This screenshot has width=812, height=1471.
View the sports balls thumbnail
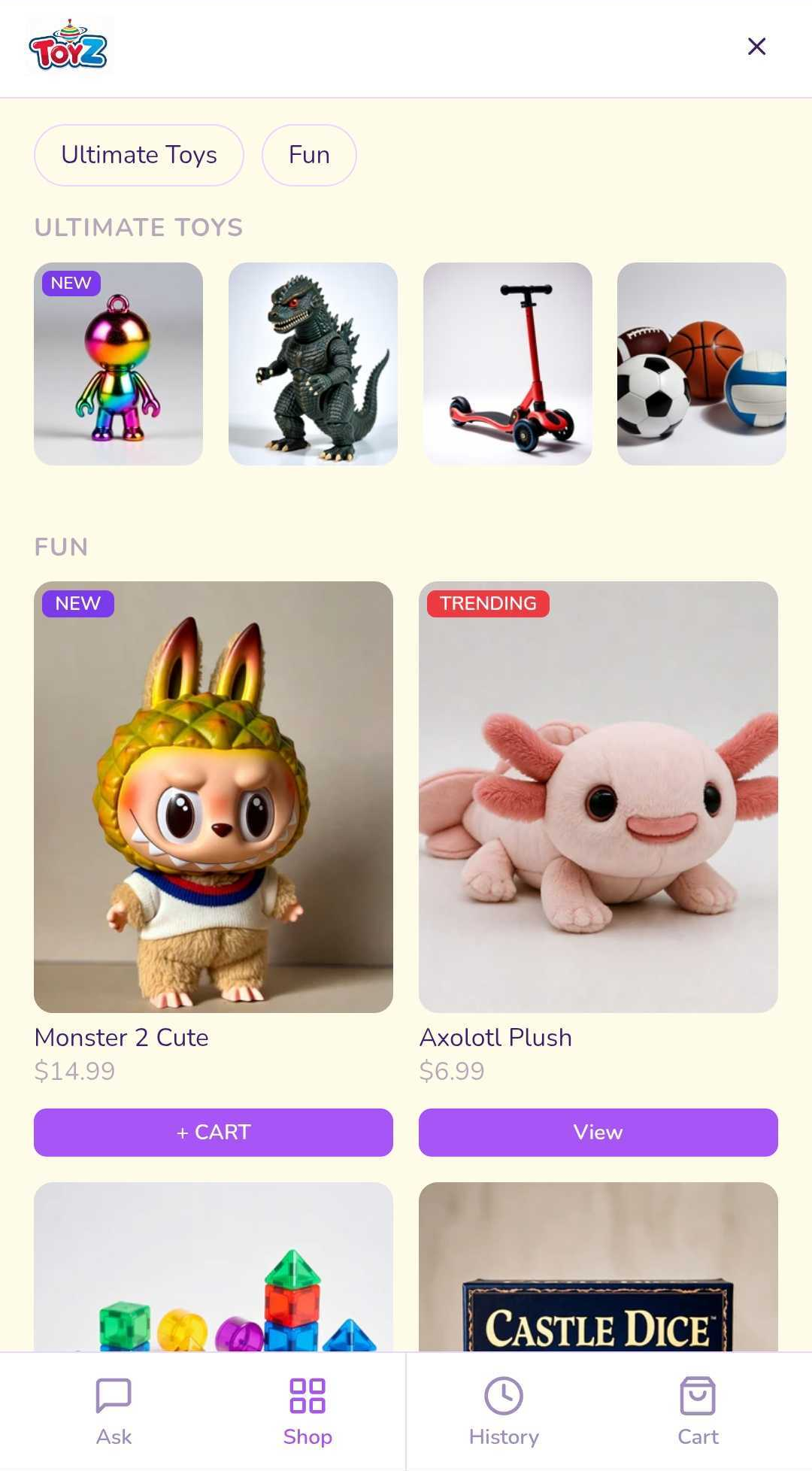click(x=701, y=363)
